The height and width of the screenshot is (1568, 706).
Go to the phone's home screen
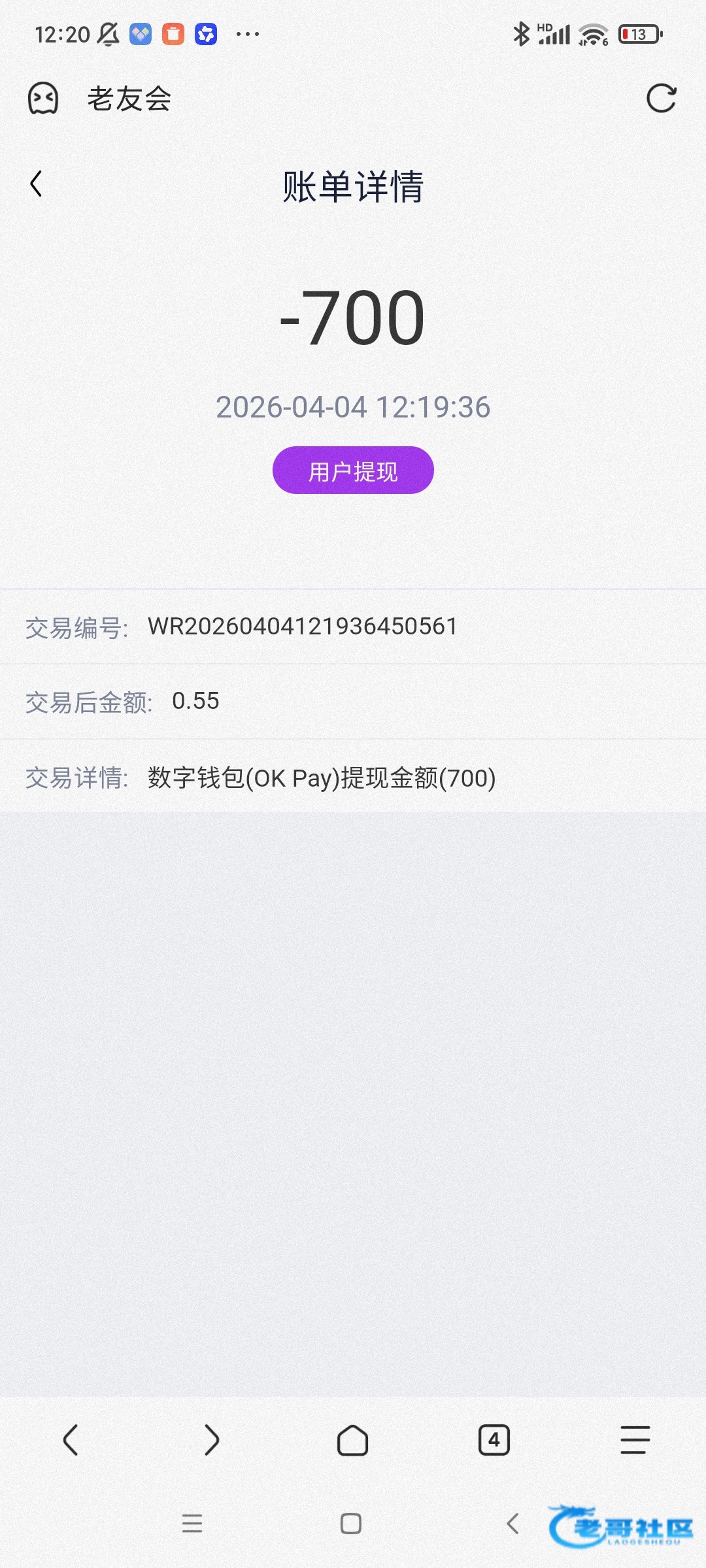(x=351, y=1524)
